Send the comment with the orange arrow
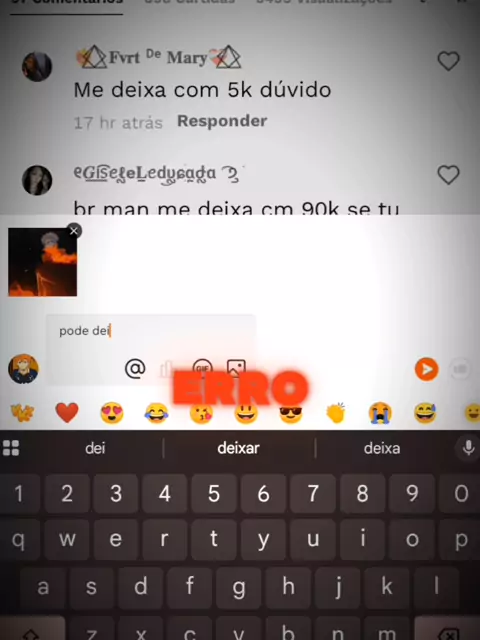Image resolution: width=480 pixels, height=640 pixels. click(x=427, y=369)
